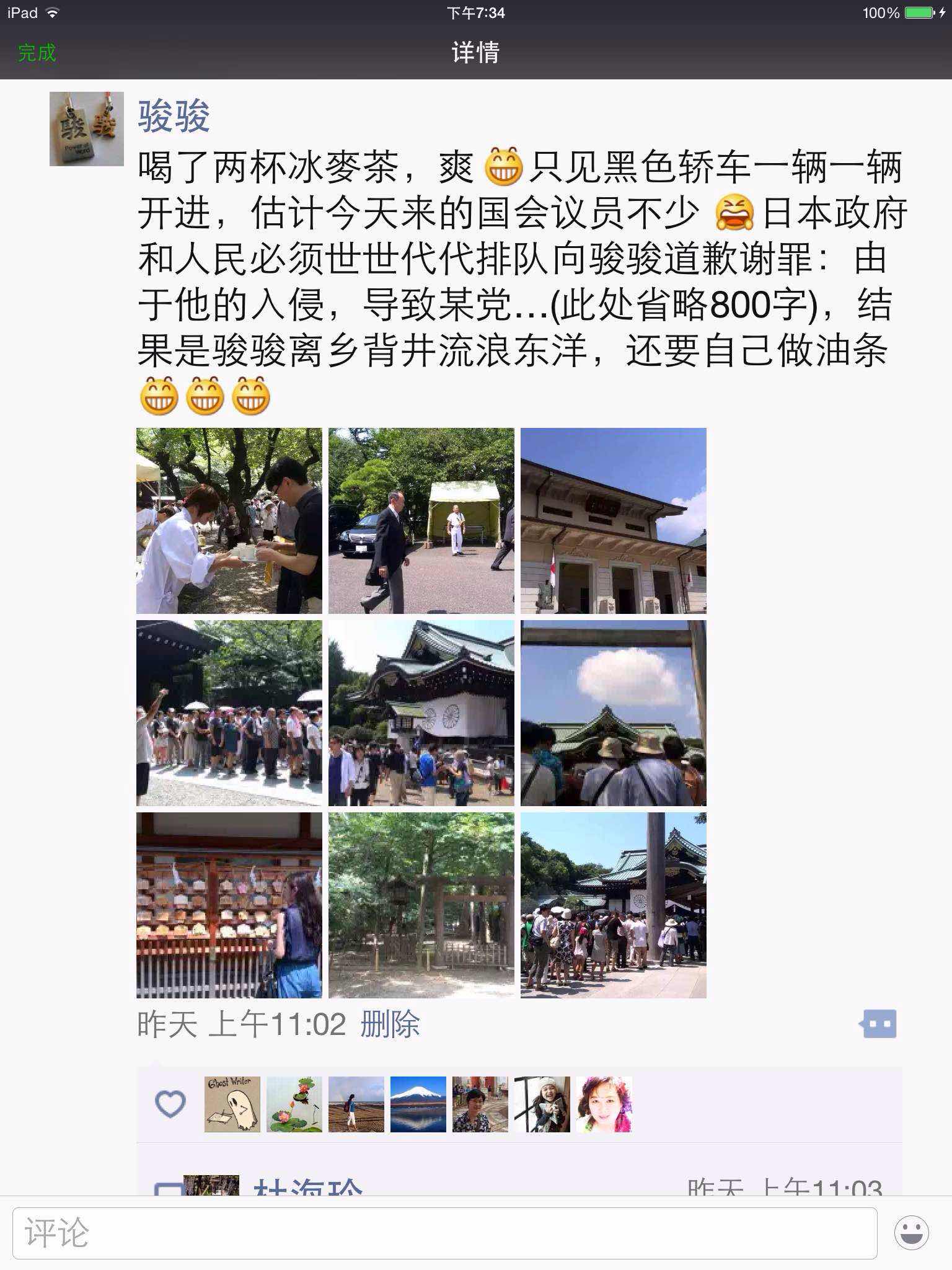Open the Mount Fuji avatar liker's profile
952x1270 pixels.
(418, 1104)
